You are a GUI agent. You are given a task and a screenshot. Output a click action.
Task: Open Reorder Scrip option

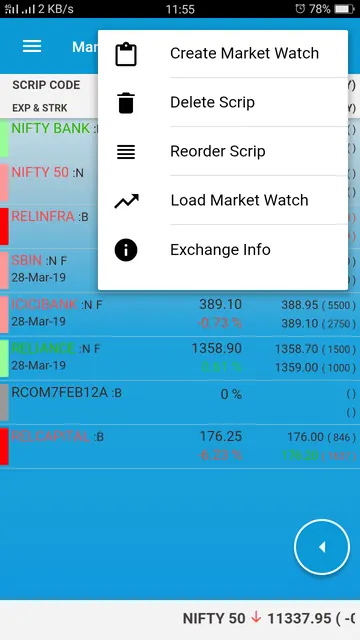223,151
